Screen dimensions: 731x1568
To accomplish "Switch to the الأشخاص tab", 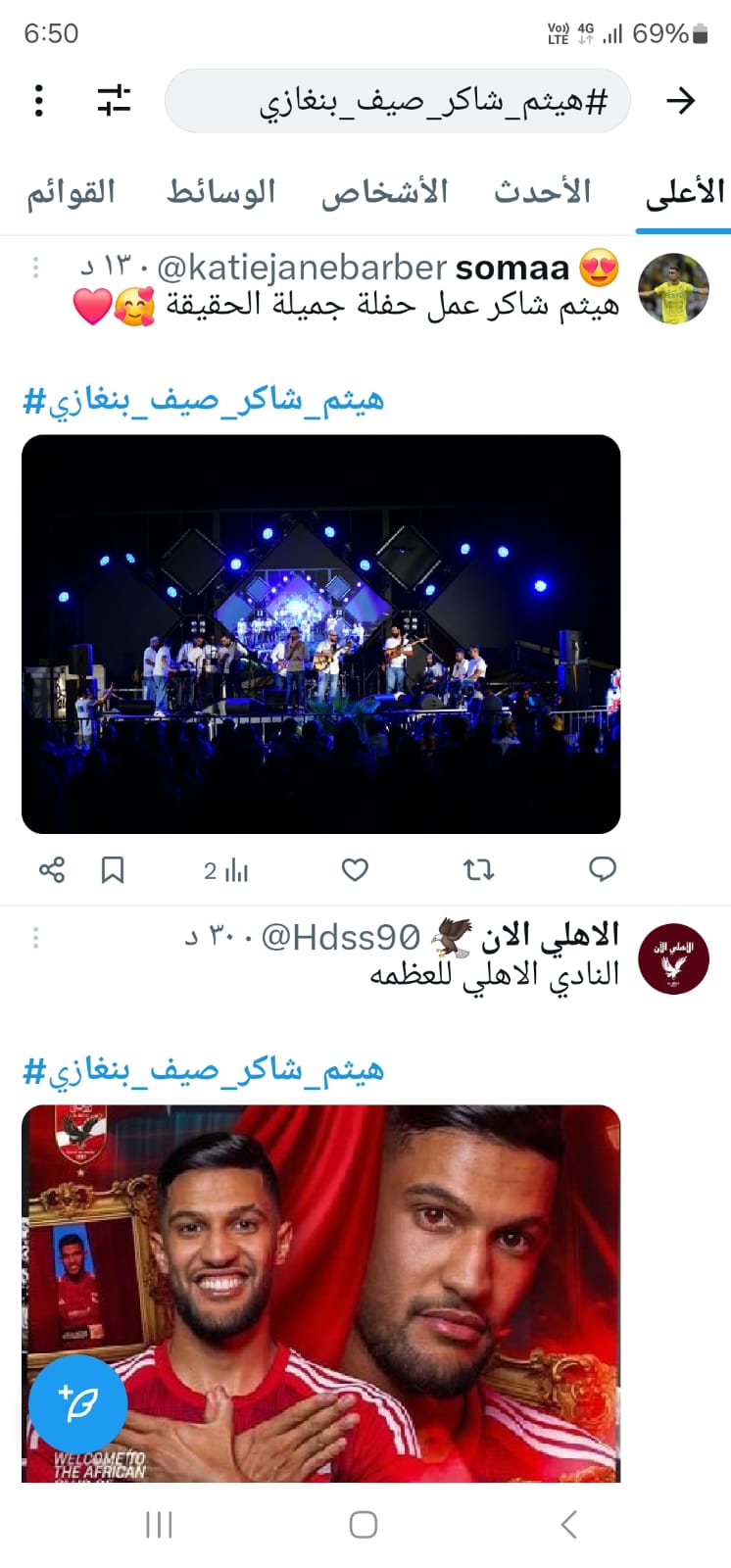I will click(384, 192).
